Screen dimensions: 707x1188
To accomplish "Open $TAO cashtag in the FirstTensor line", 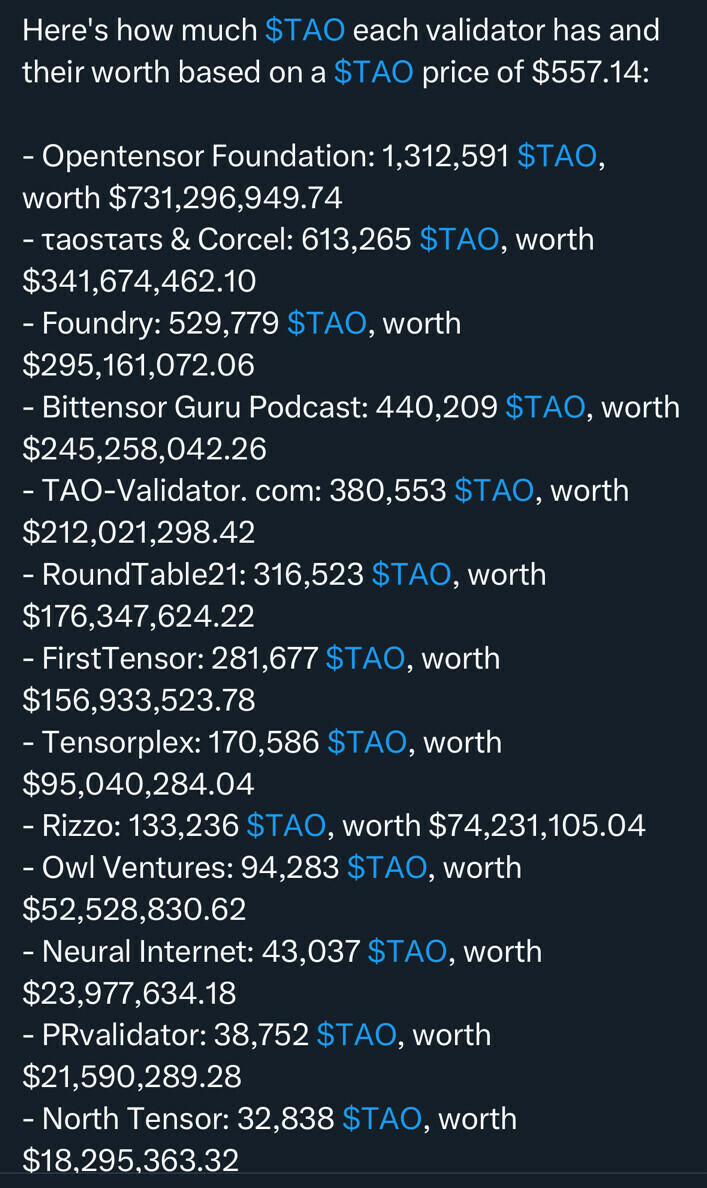I will coord(365,658).
